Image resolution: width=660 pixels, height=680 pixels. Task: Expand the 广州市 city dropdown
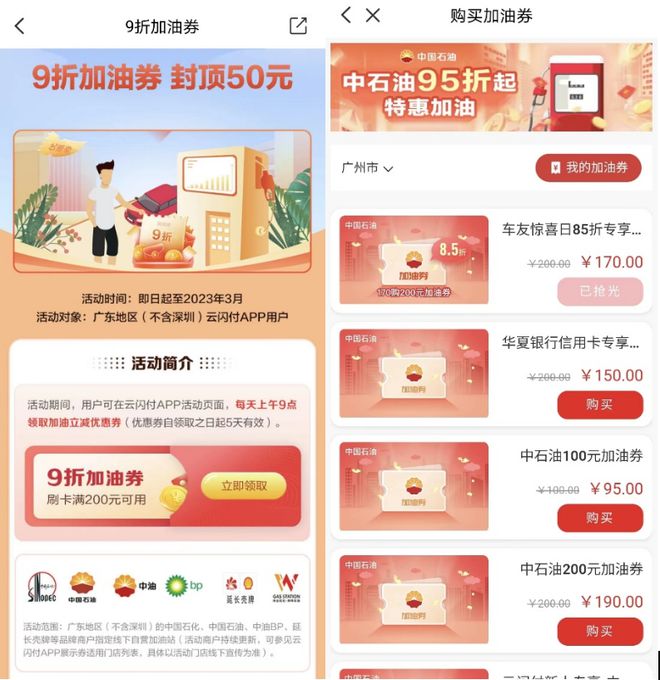pyautogui.click(x=367, y=169)
